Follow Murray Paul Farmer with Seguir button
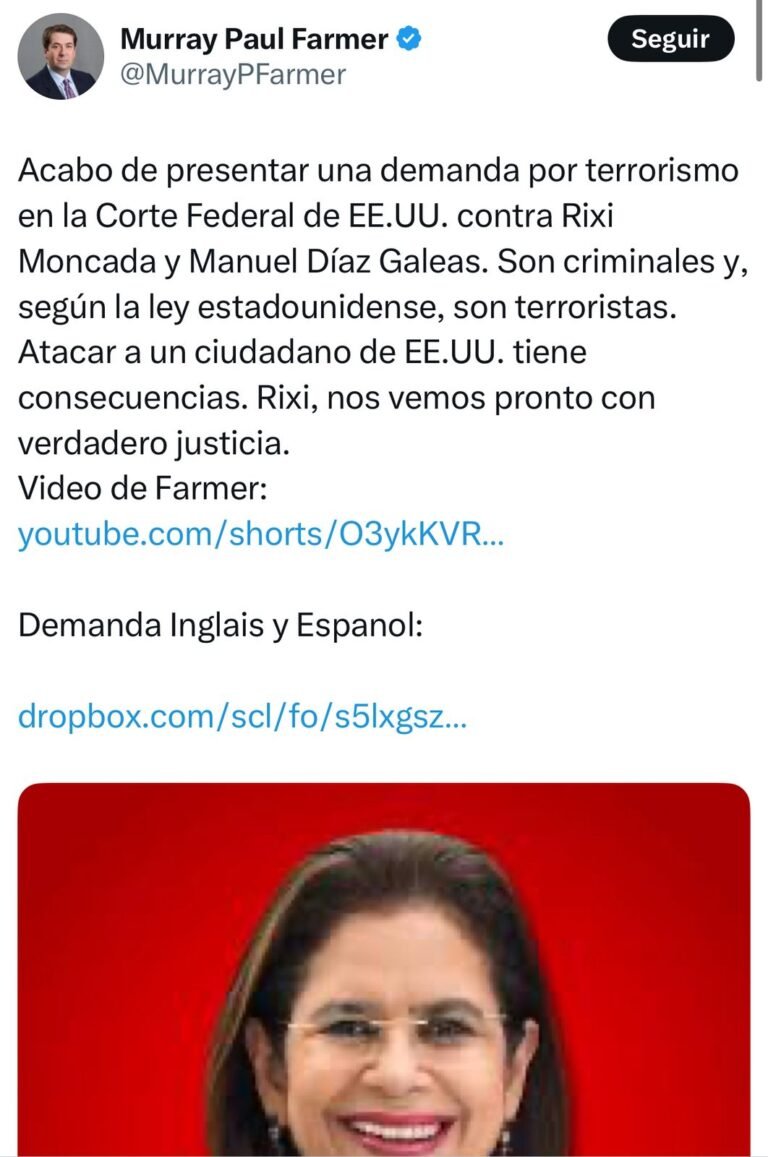The width and height of the screenshot is (768, 1157). tap(670, 40)
